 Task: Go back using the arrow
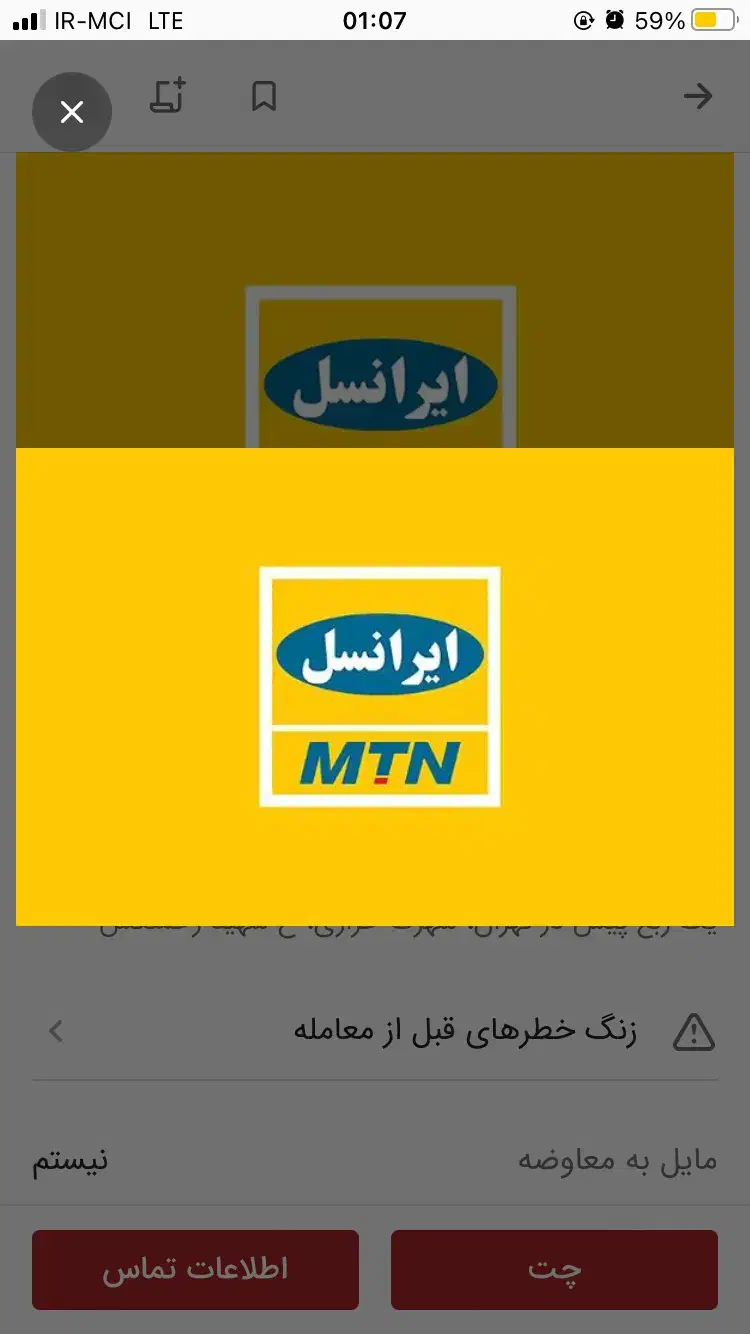coord(697,96)
